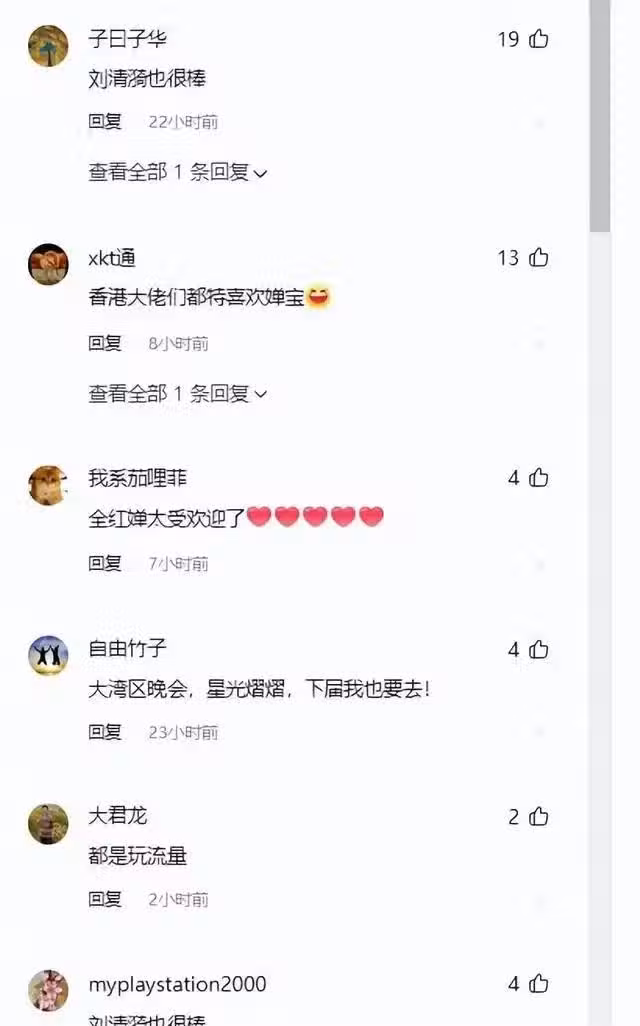
Task: Like 子曰子华's comment
Action: [x=539, y=39]
